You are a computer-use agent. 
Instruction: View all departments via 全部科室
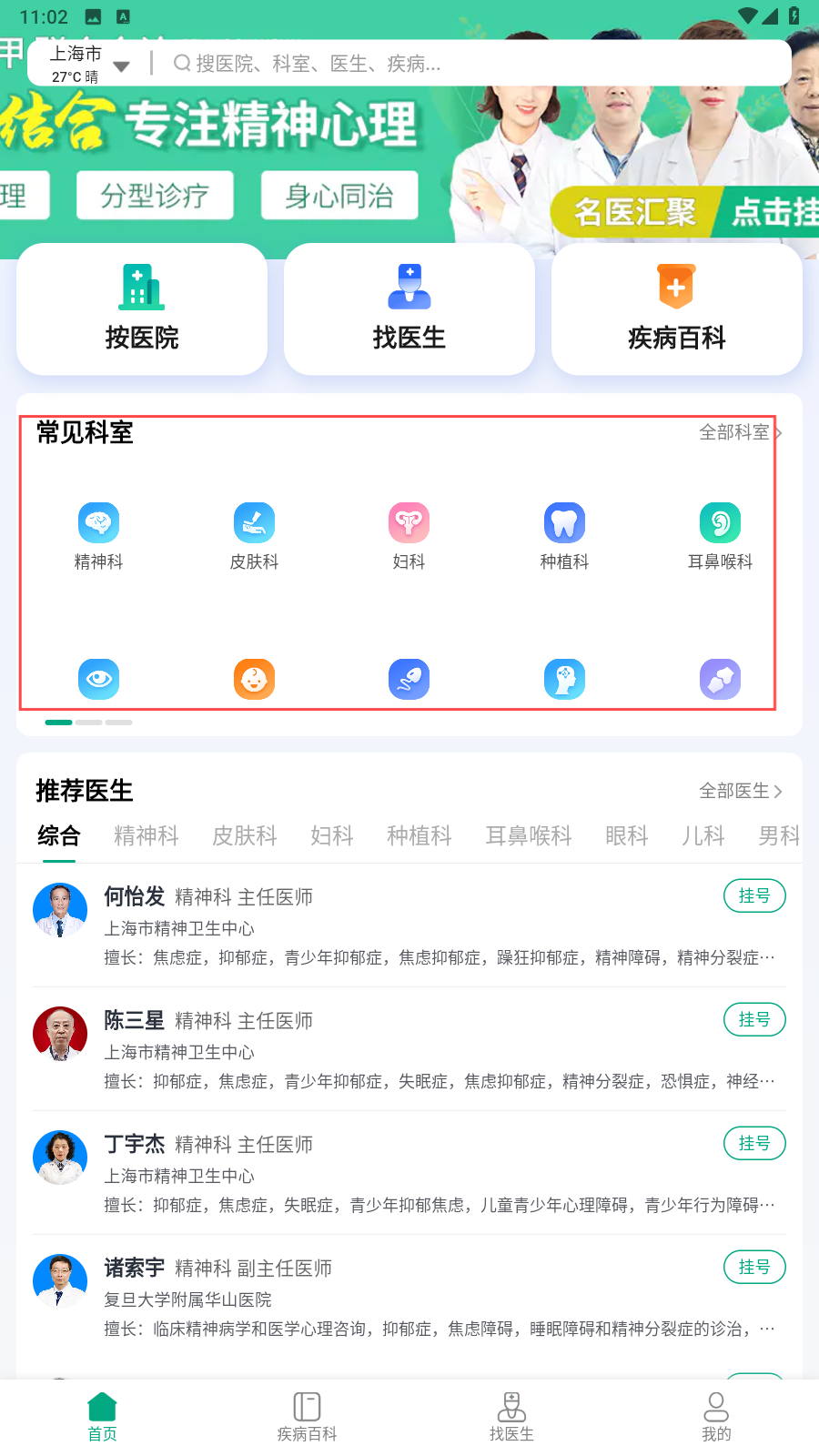click(739, 432)
